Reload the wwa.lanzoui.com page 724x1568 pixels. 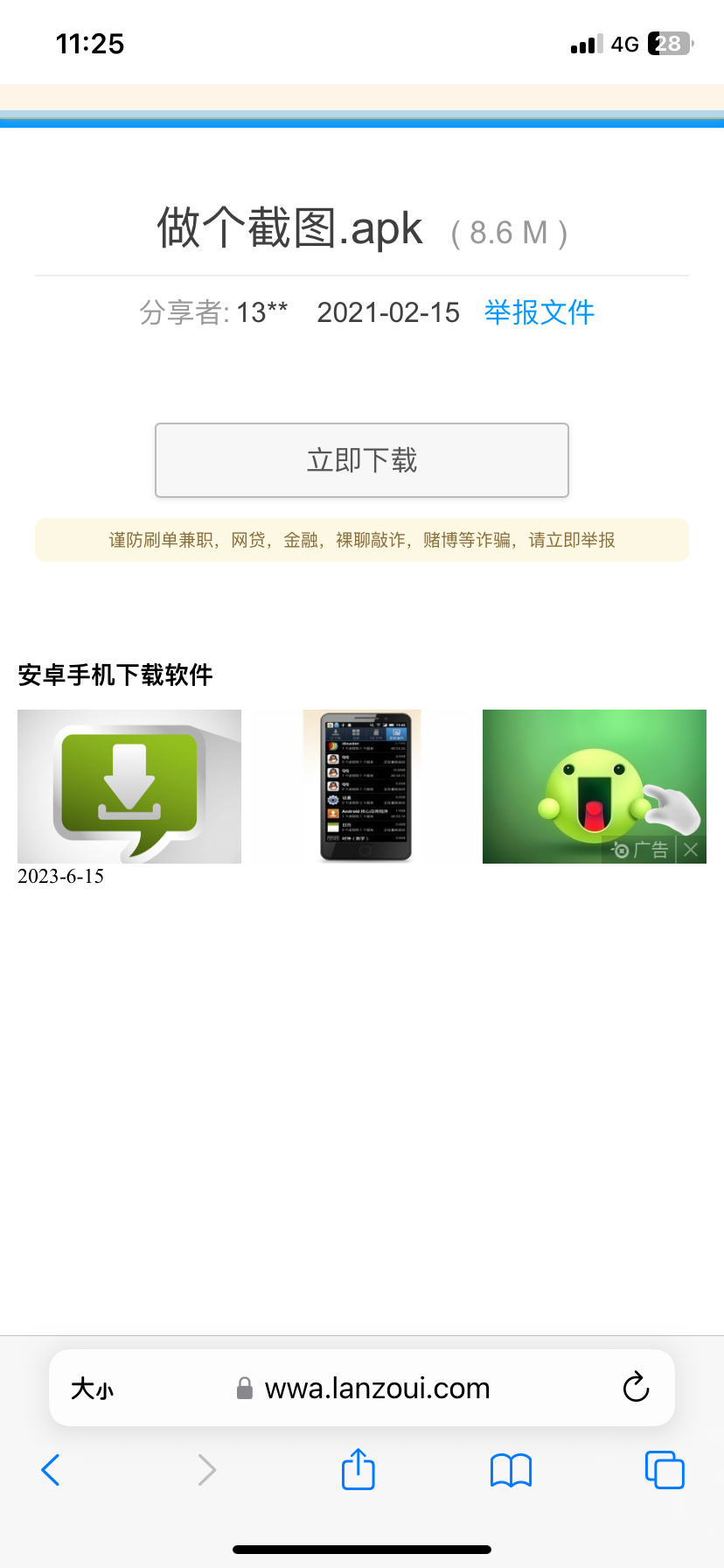point(636,1388)
